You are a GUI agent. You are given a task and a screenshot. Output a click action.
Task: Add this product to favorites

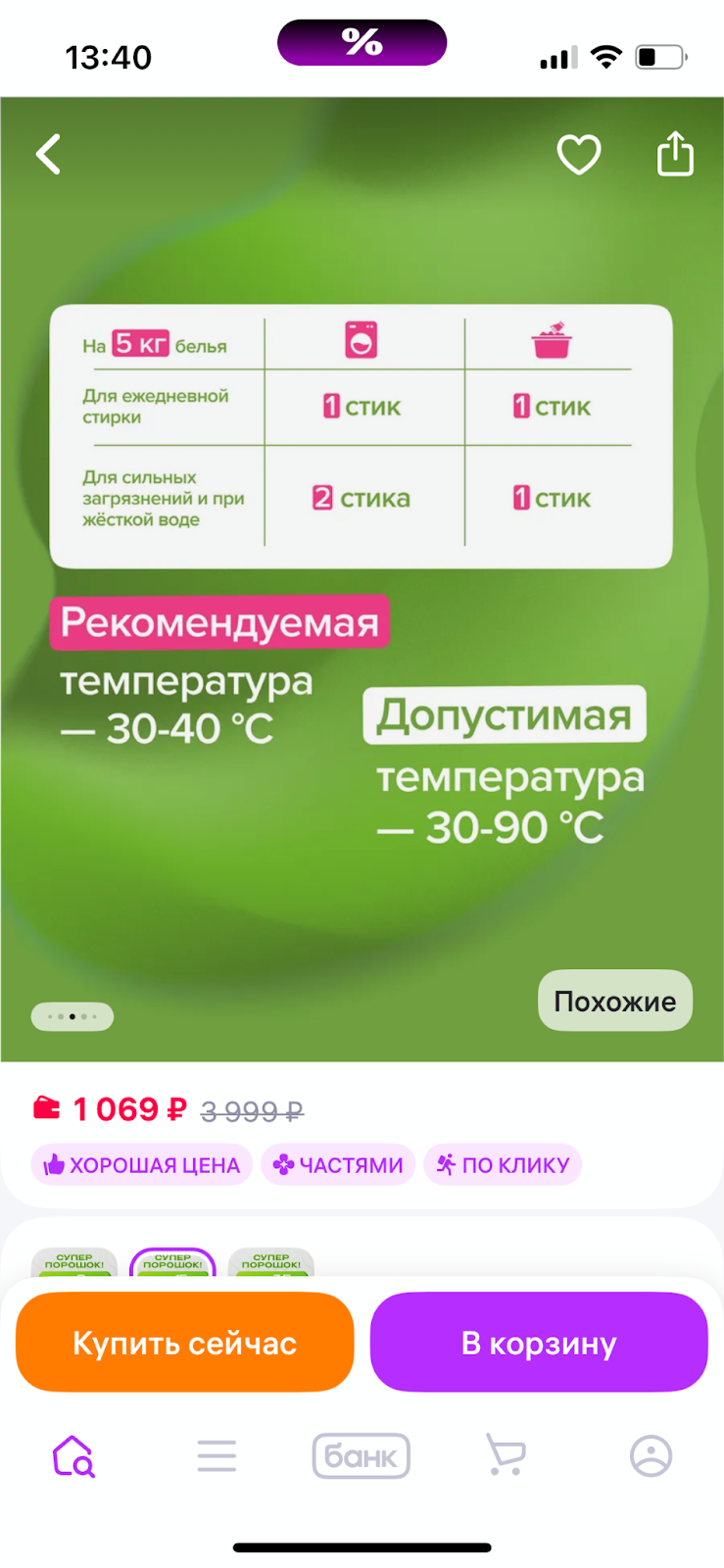pyautogui.click(x=578, y=155)
